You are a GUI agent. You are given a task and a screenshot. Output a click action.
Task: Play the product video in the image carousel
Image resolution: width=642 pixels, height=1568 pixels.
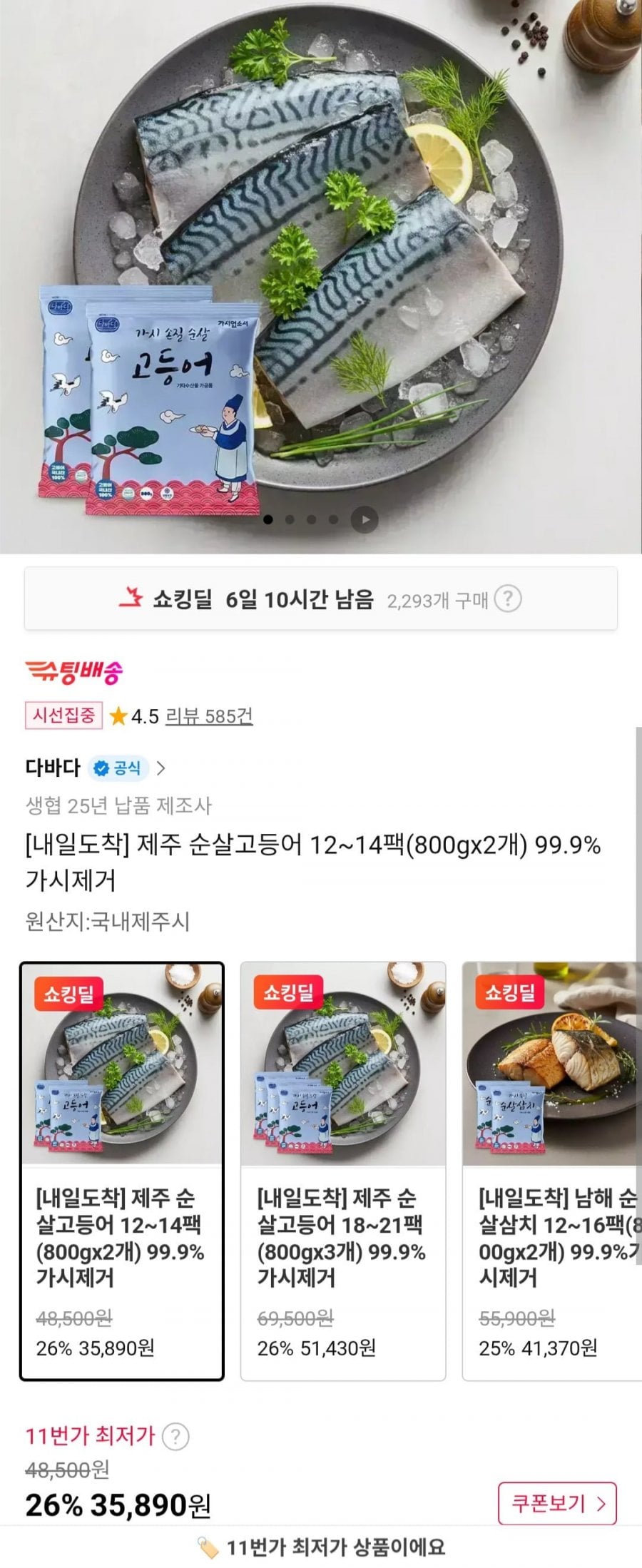[365, 519]
